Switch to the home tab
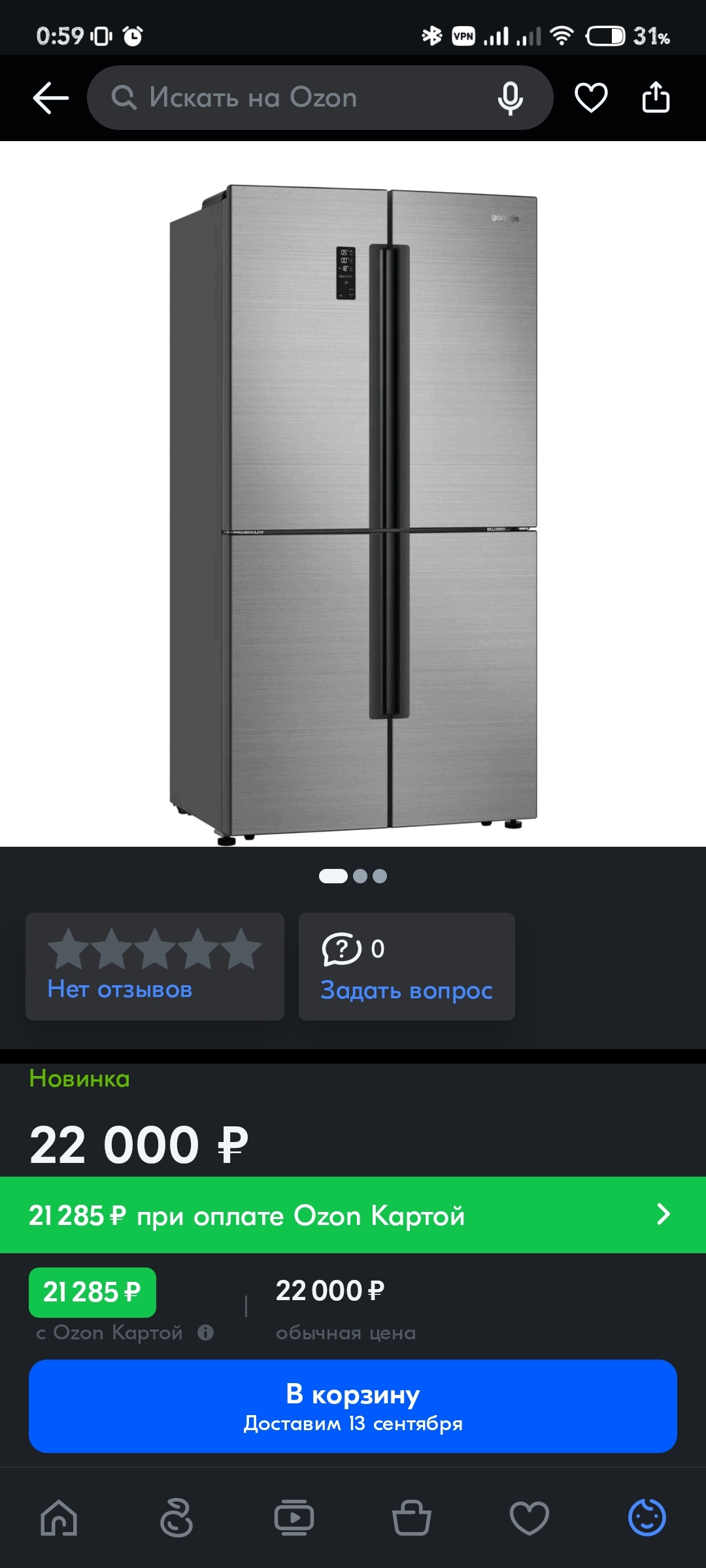The height and width of the screenshot is (1568, 706). click(x=59, y=1517)
